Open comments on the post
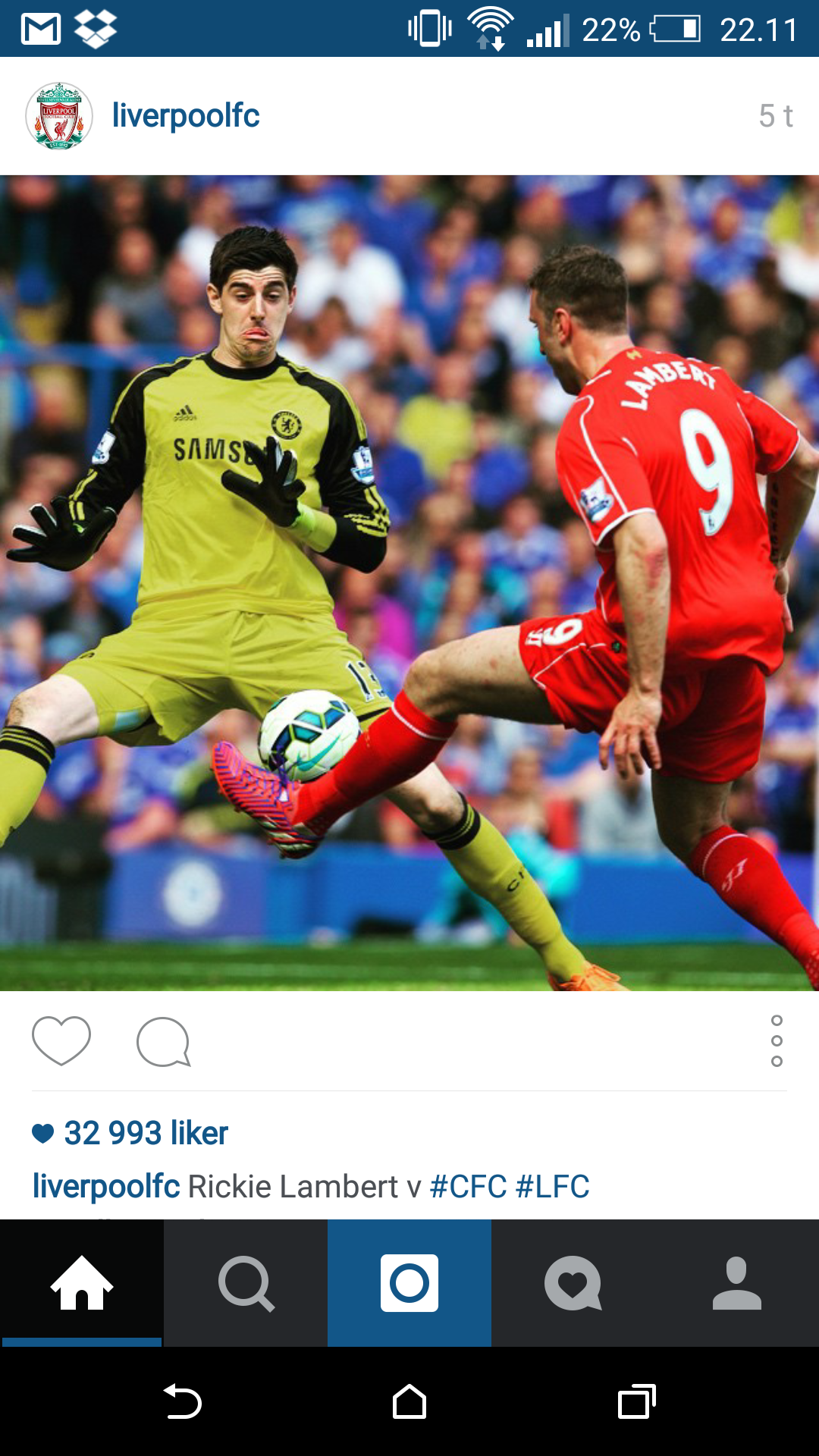The image size is (819, 1456). pyautogui.click(x=163, y=1042)
